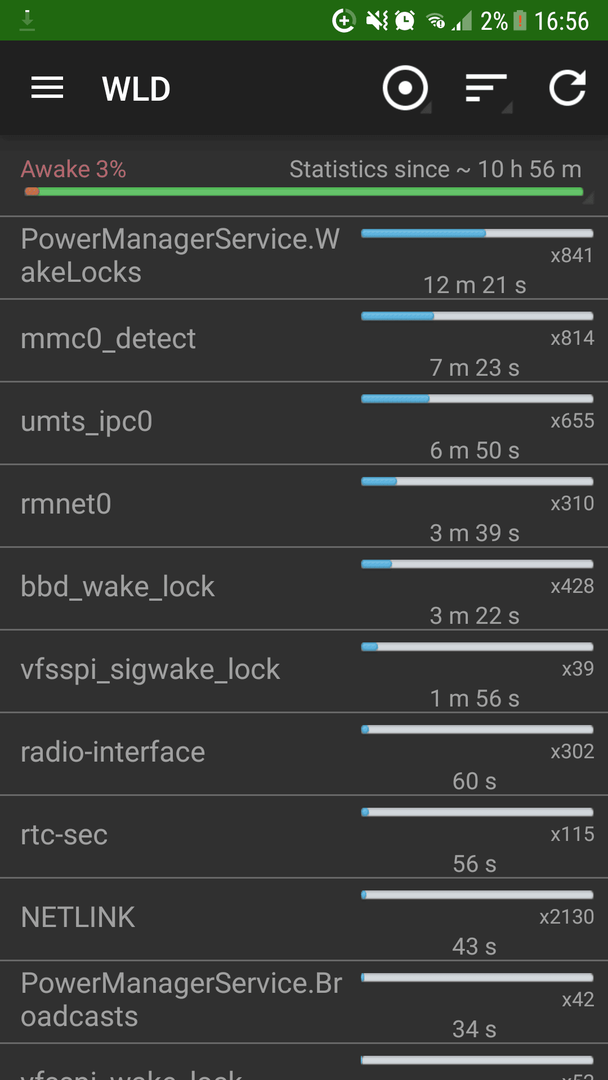Open the NETLINK wakelock row

click(x=304, y=919)
